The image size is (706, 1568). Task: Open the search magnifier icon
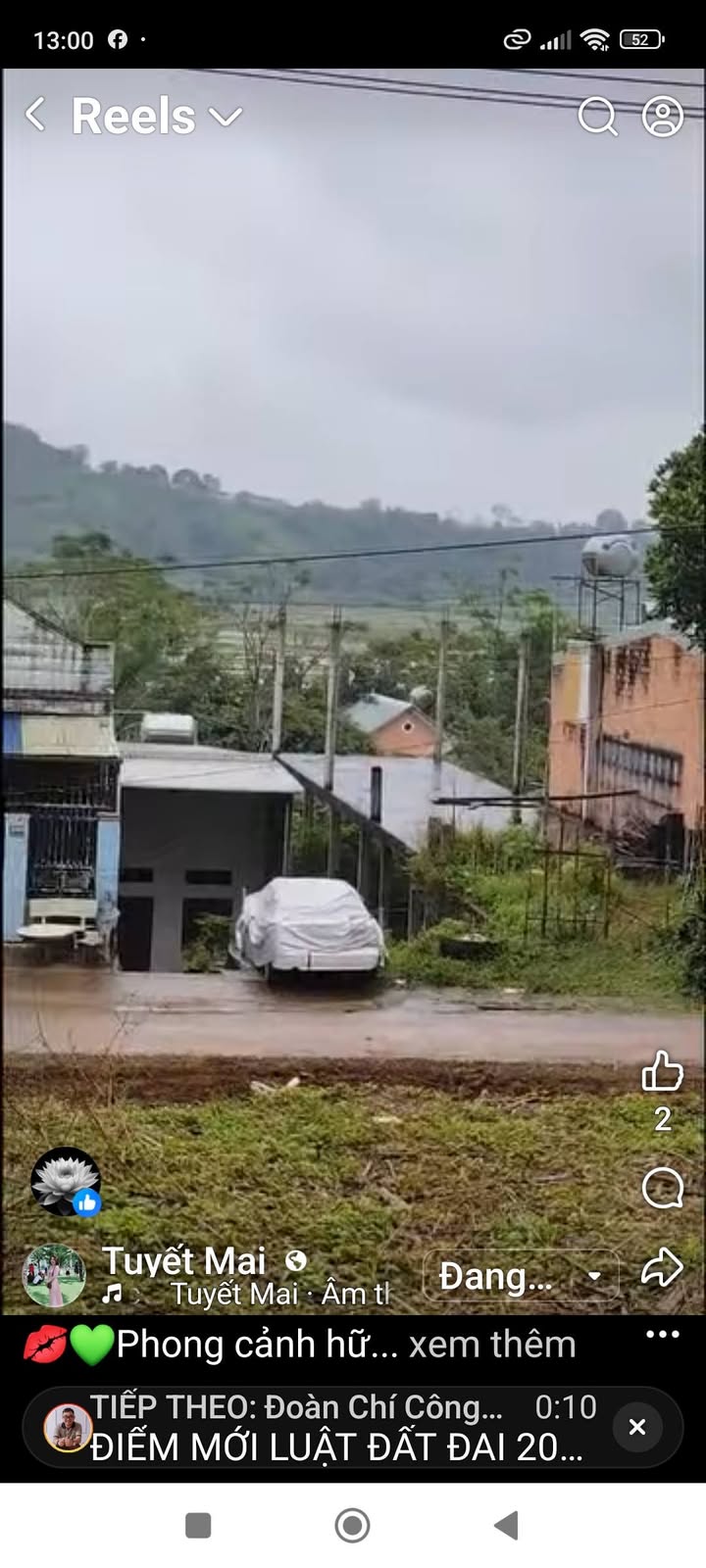597,116
